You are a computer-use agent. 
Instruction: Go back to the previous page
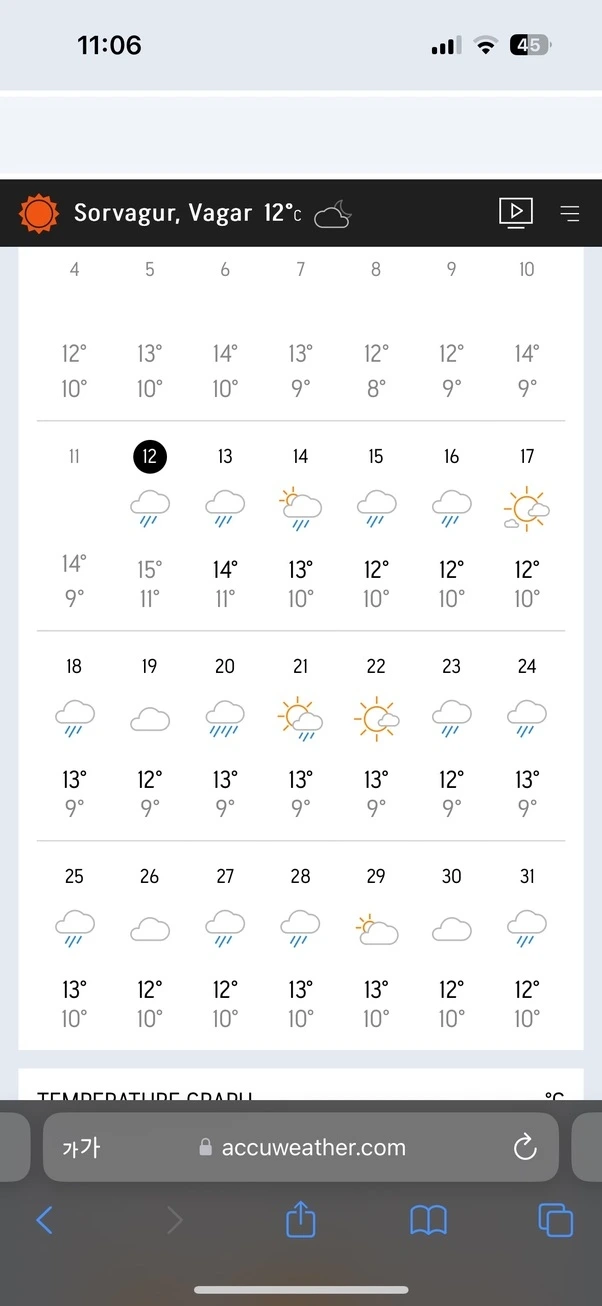tap(44, 1220)
